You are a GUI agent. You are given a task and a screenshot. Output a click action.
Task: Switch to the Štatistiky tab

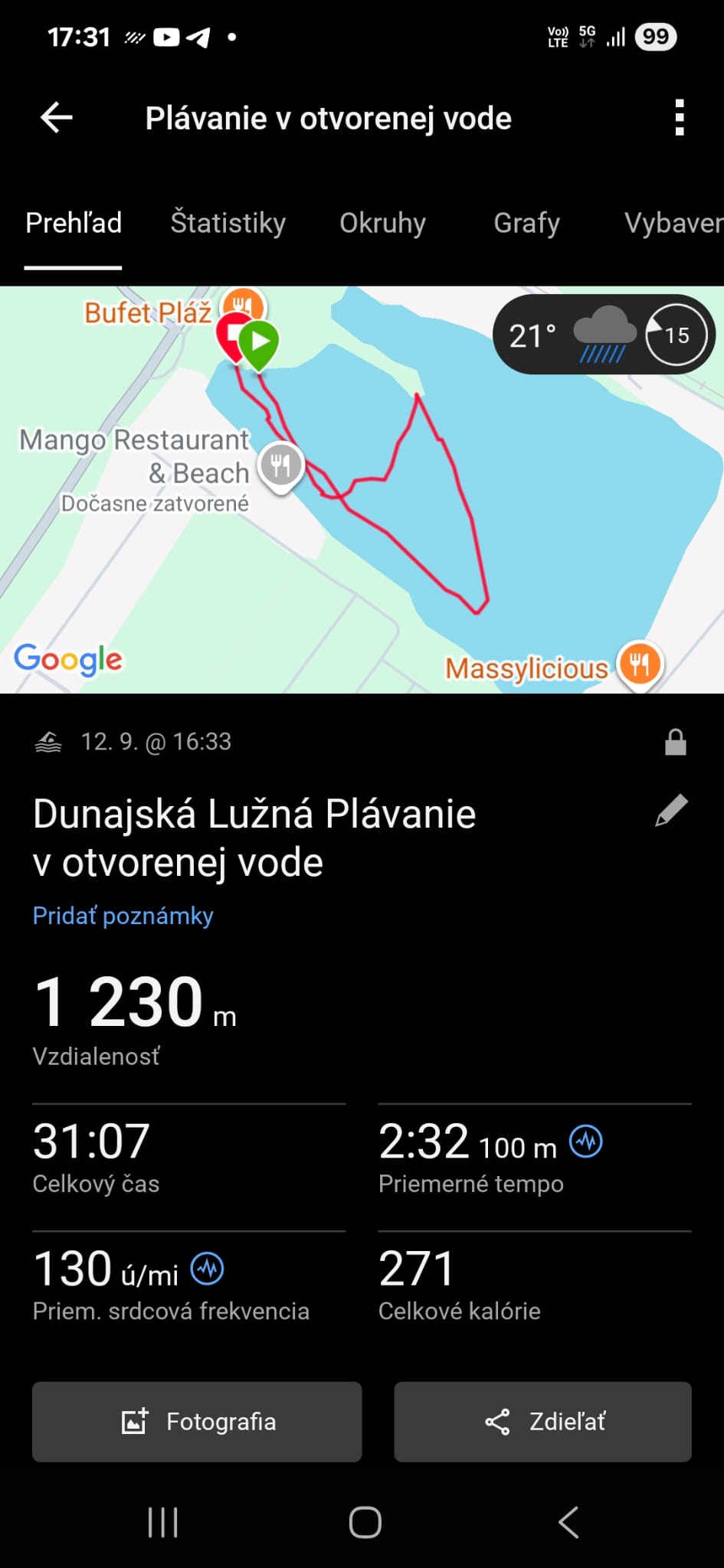(x=228, y=223)
